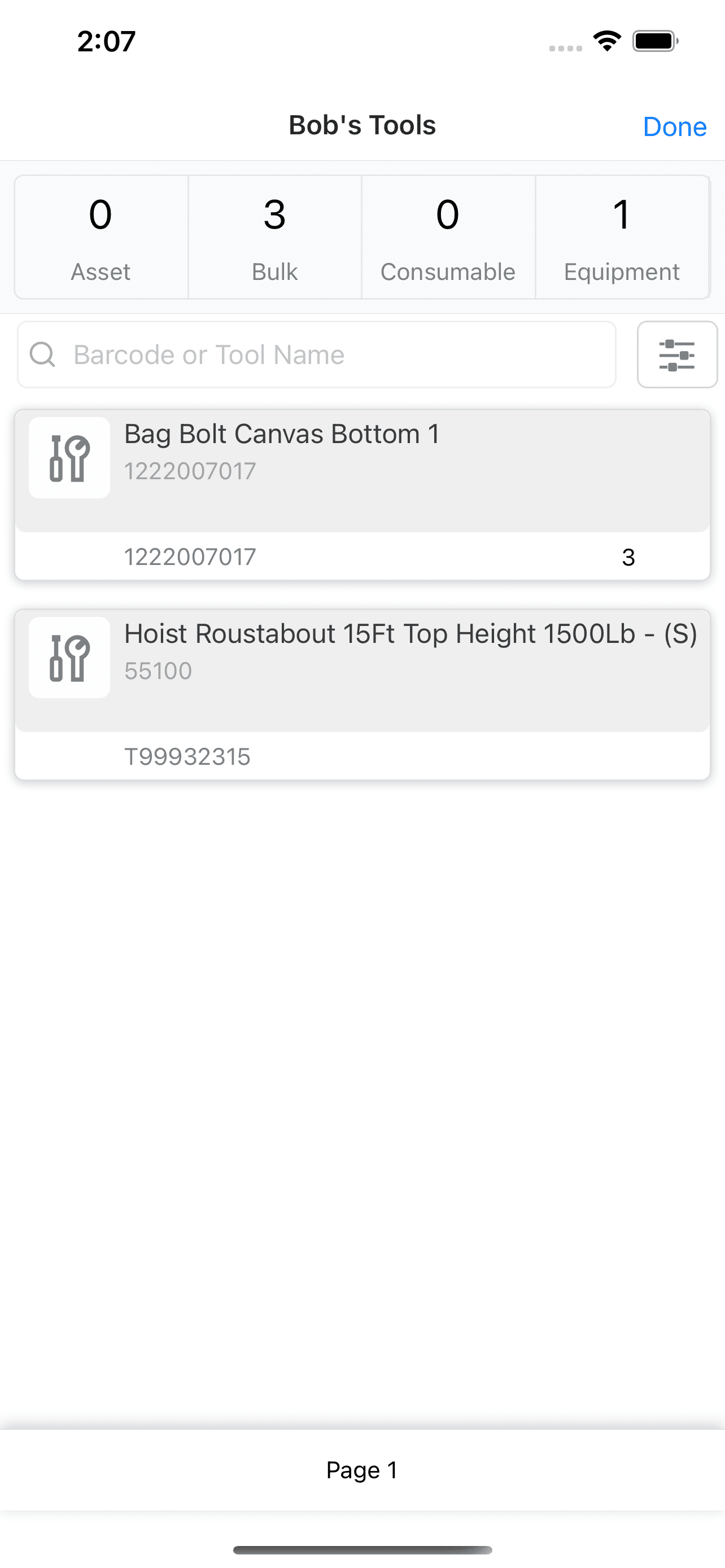Open the filter settings icon beside search bar
This screenshot has width=725, height=1568.
pos(677,355)
